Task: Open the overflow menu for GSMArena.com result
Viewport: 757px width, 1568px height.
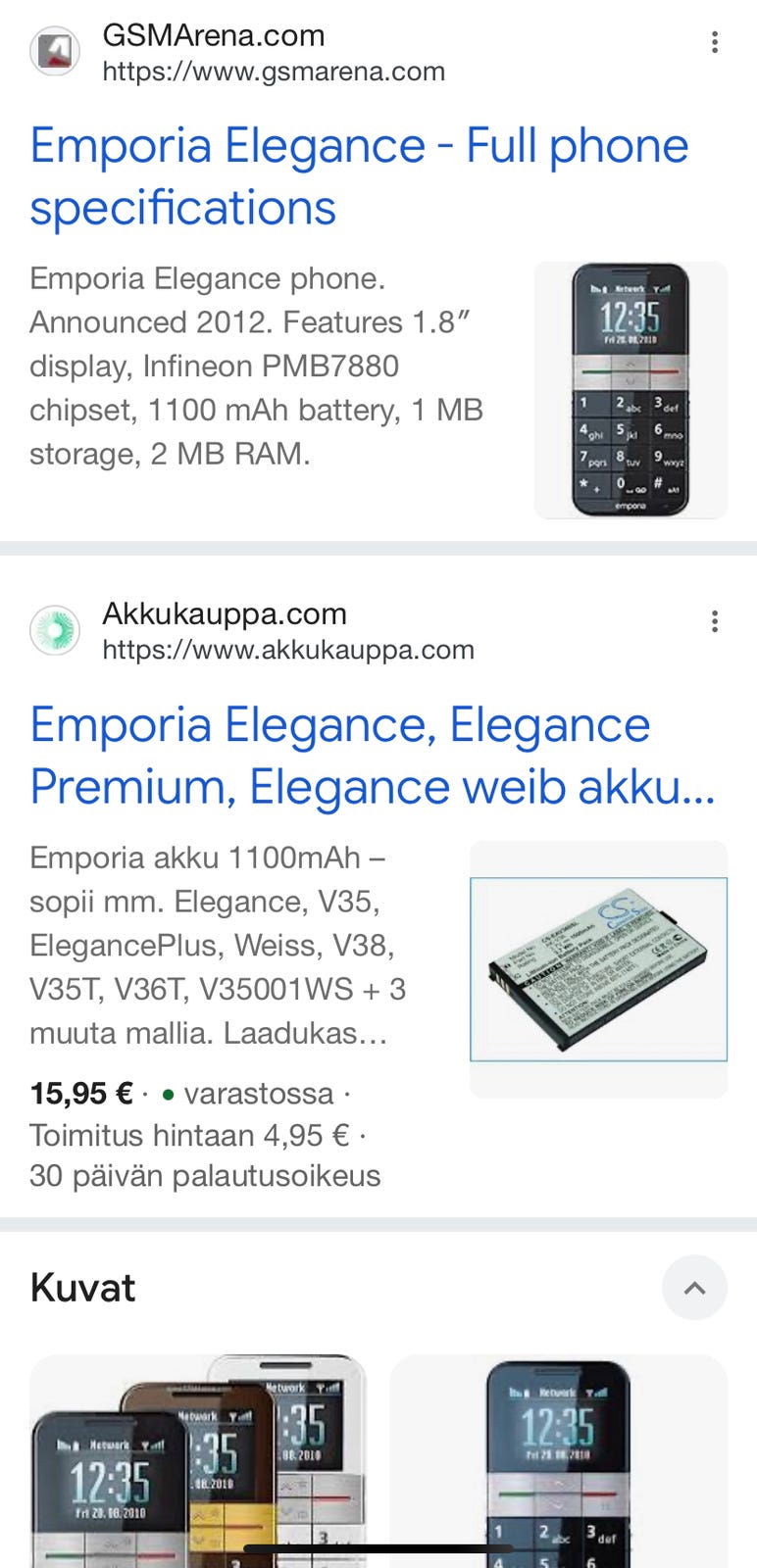Action: pyautogui.click(x=715, y=42)
